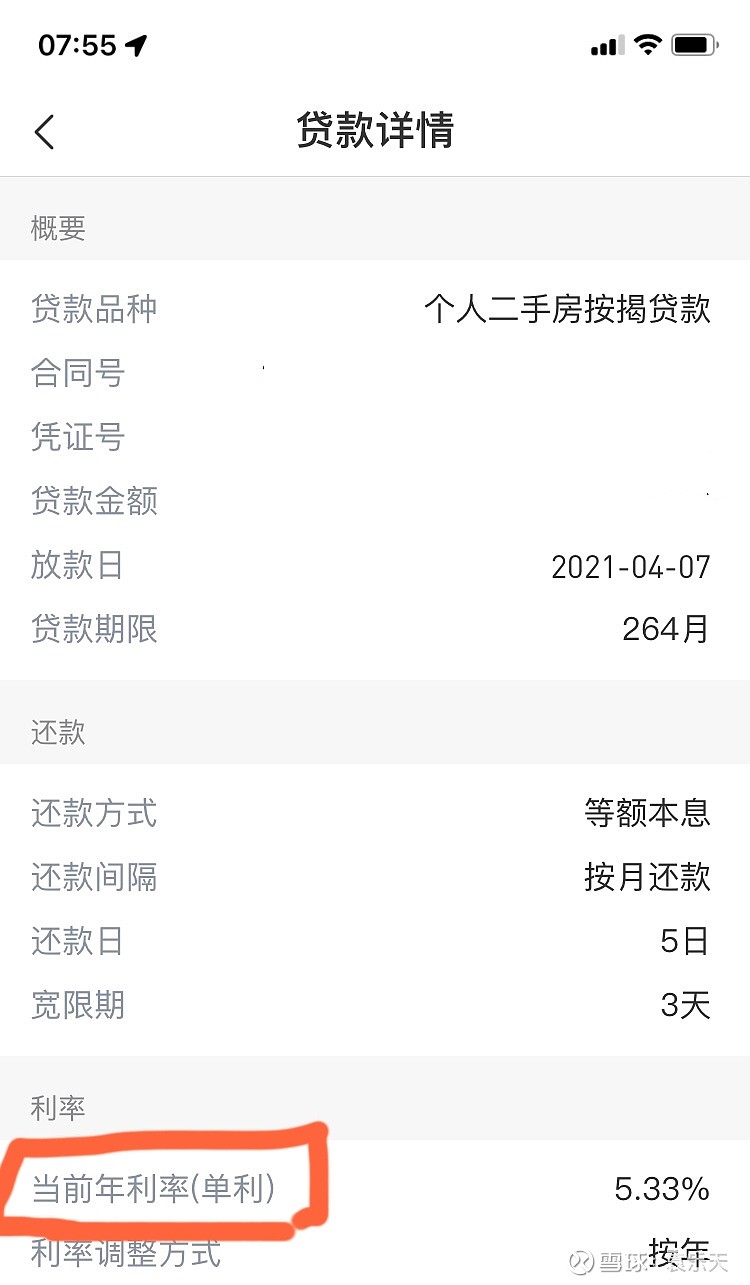Tap the 按月还款 repayment interval setting

click(647, 878)
